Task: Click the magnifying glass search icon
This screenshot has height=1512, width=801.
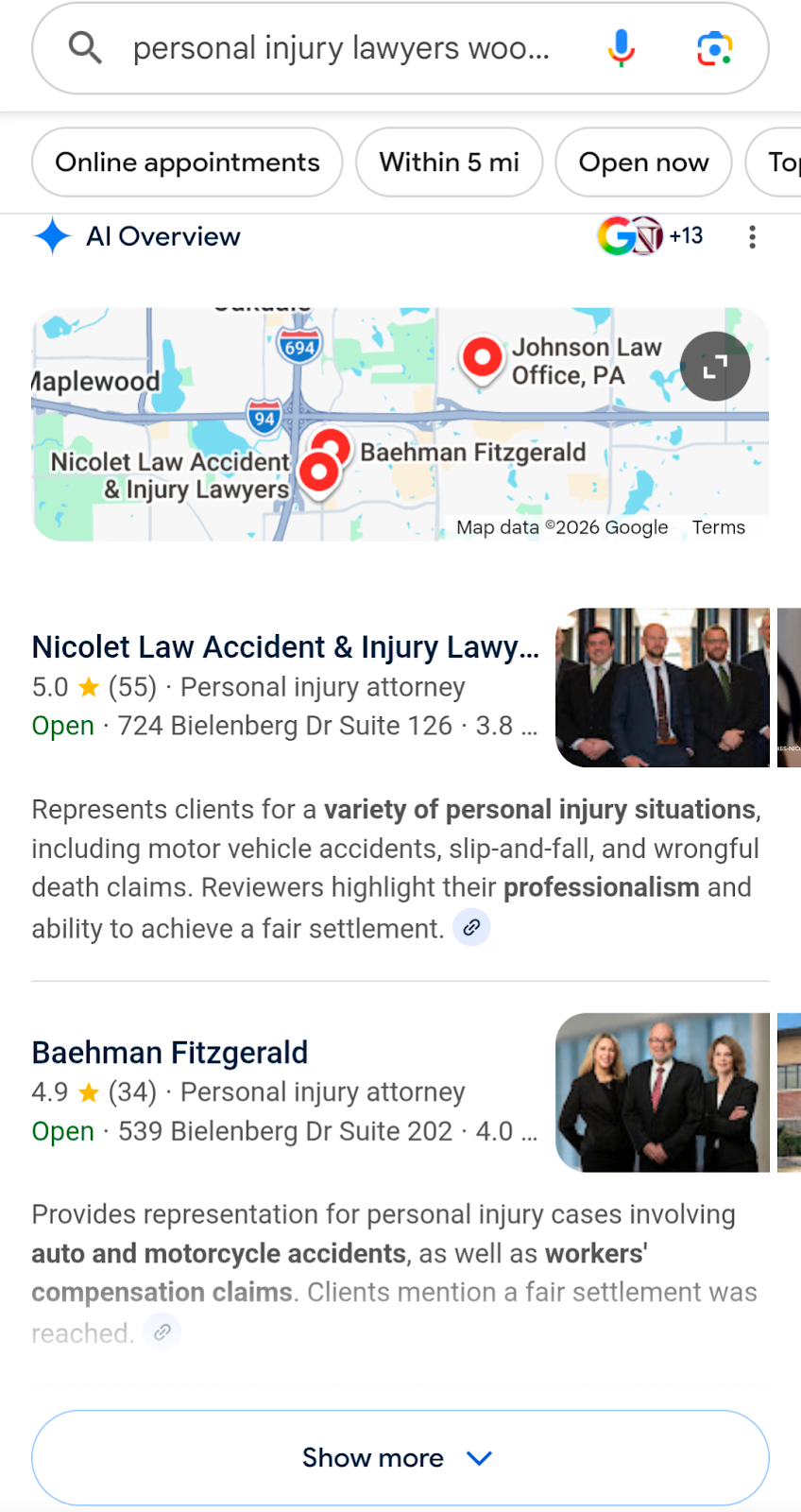Action: 86,47
